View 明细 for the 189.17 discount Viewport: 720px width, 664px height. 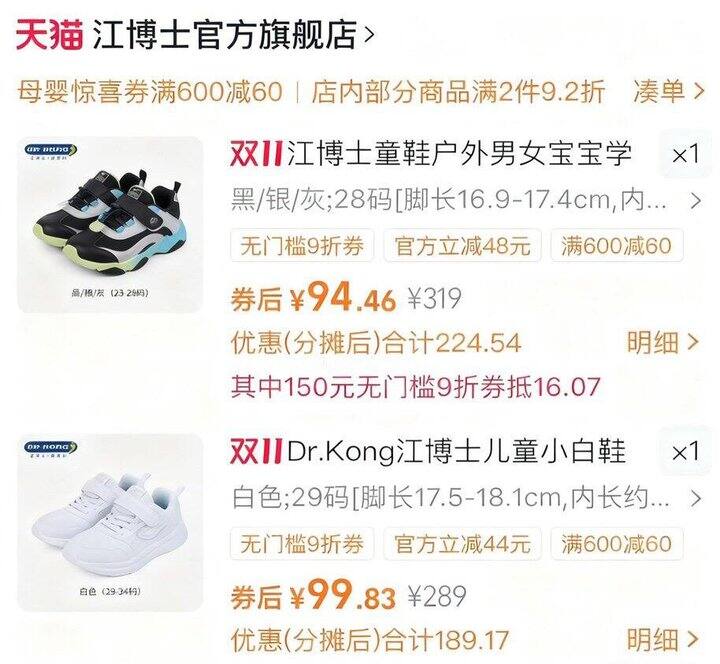click(x=663, y=639)
